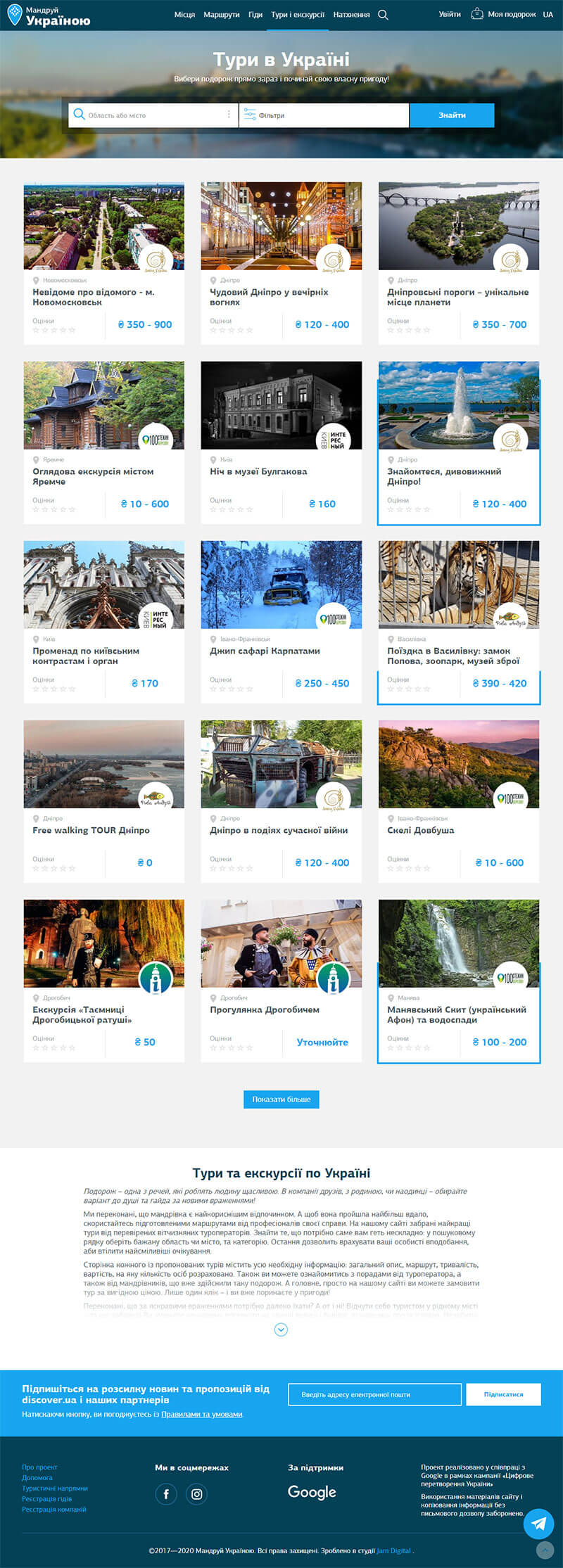The height and width of the screenshot is (1568, 563).
Task: Subscribe with the Підписатися button
Action: point(504,1394)
